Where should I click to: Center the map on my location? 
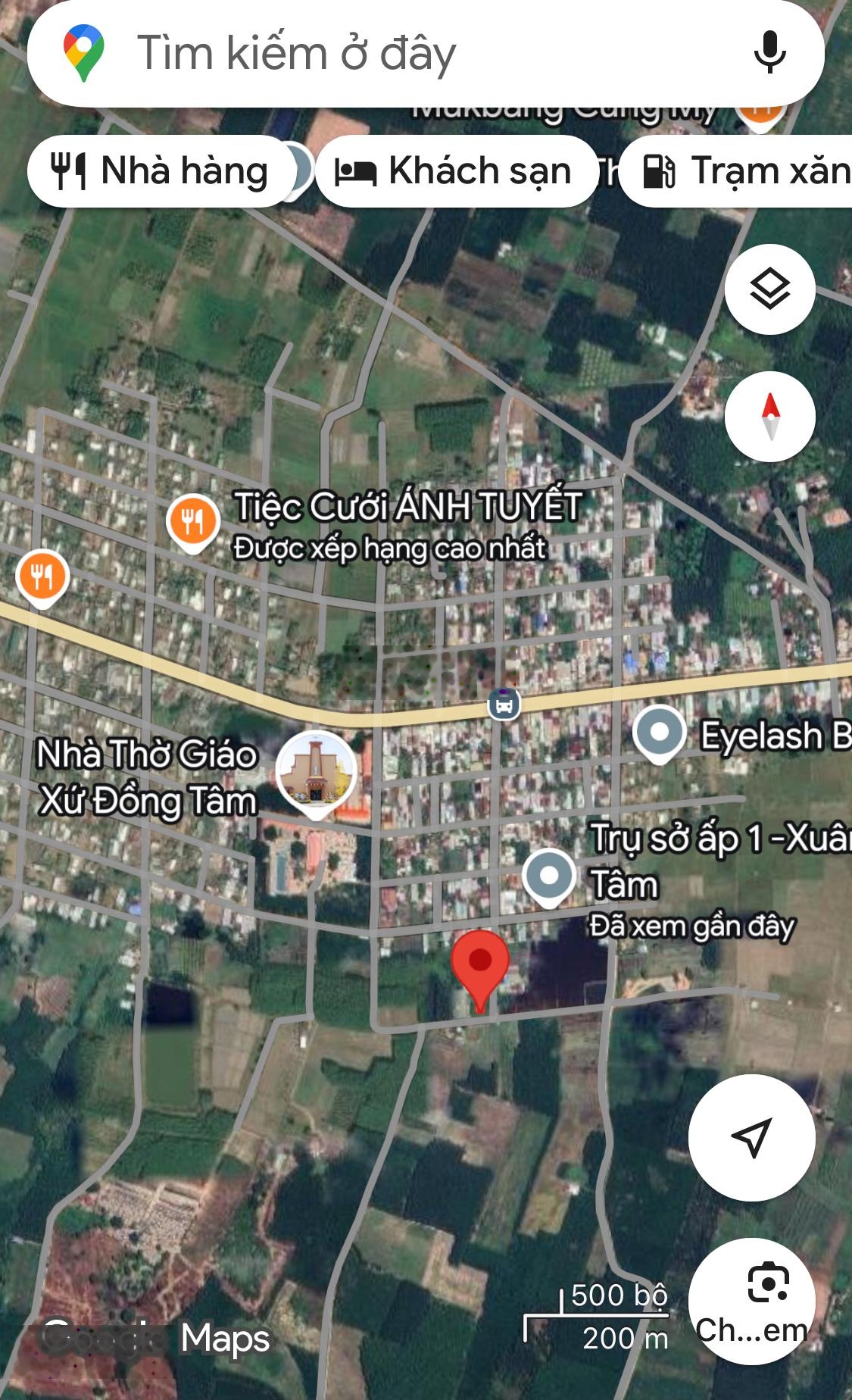tap(751, 1136)
